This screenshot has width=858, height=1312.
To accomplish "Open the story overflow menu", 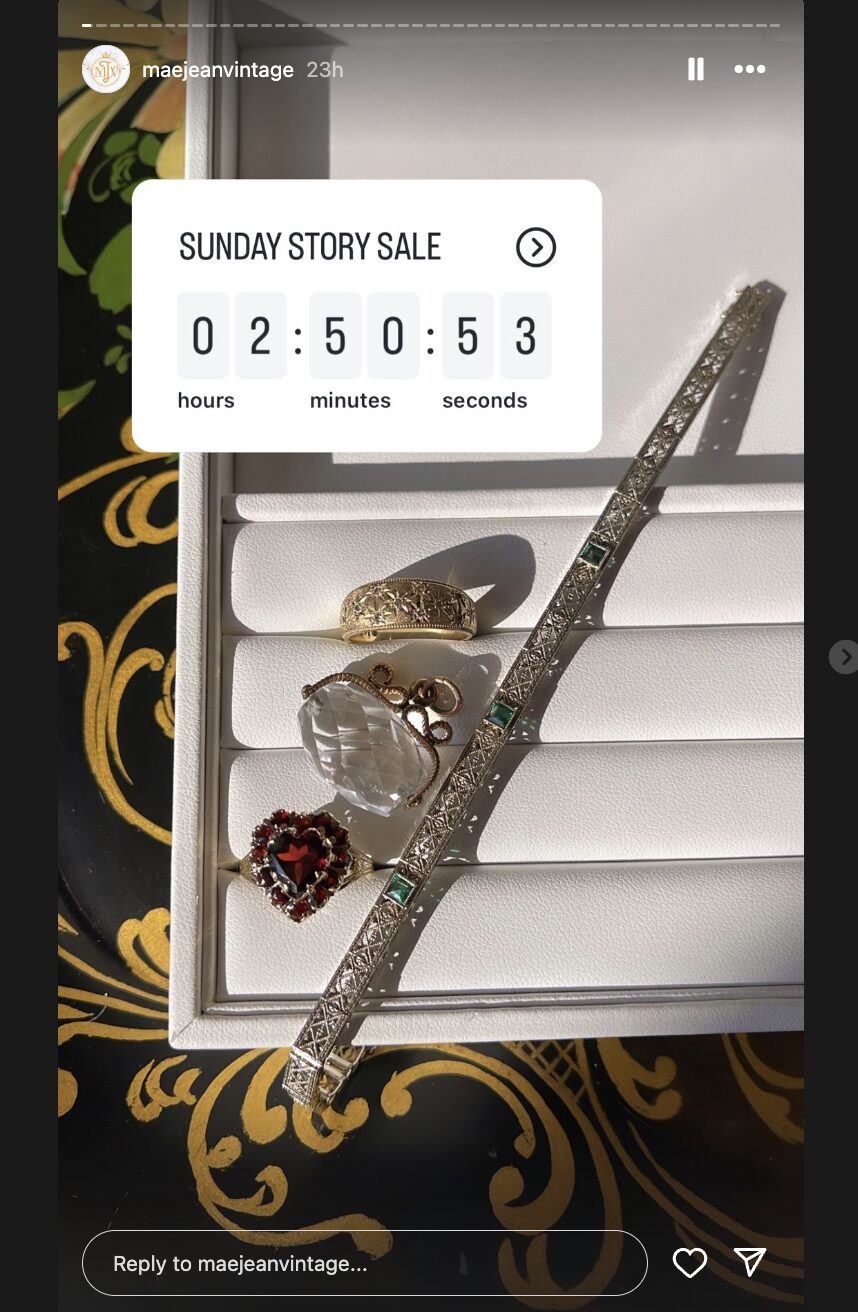I will (x=749, y=69).
